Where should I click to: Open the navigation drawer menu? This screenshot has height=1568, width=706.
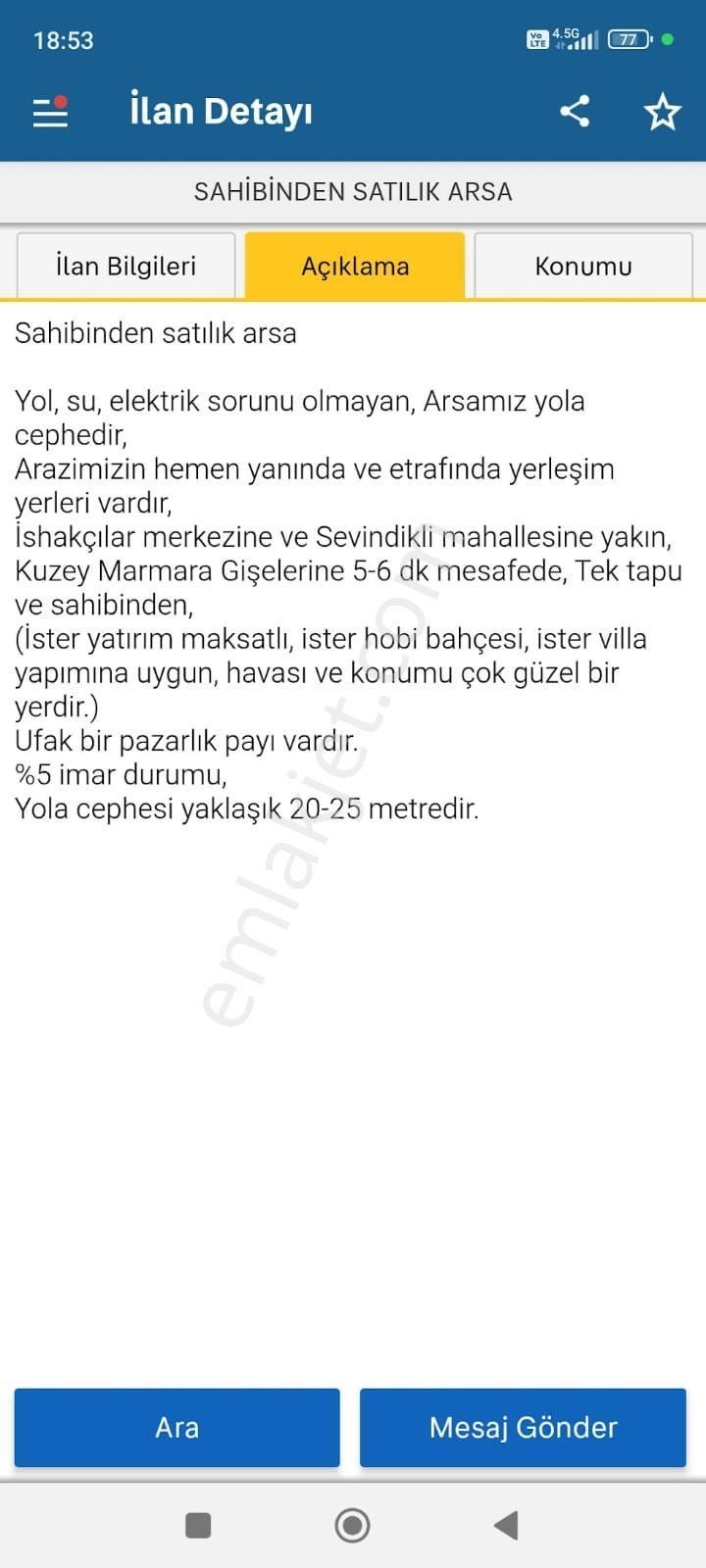click(49, 111)
